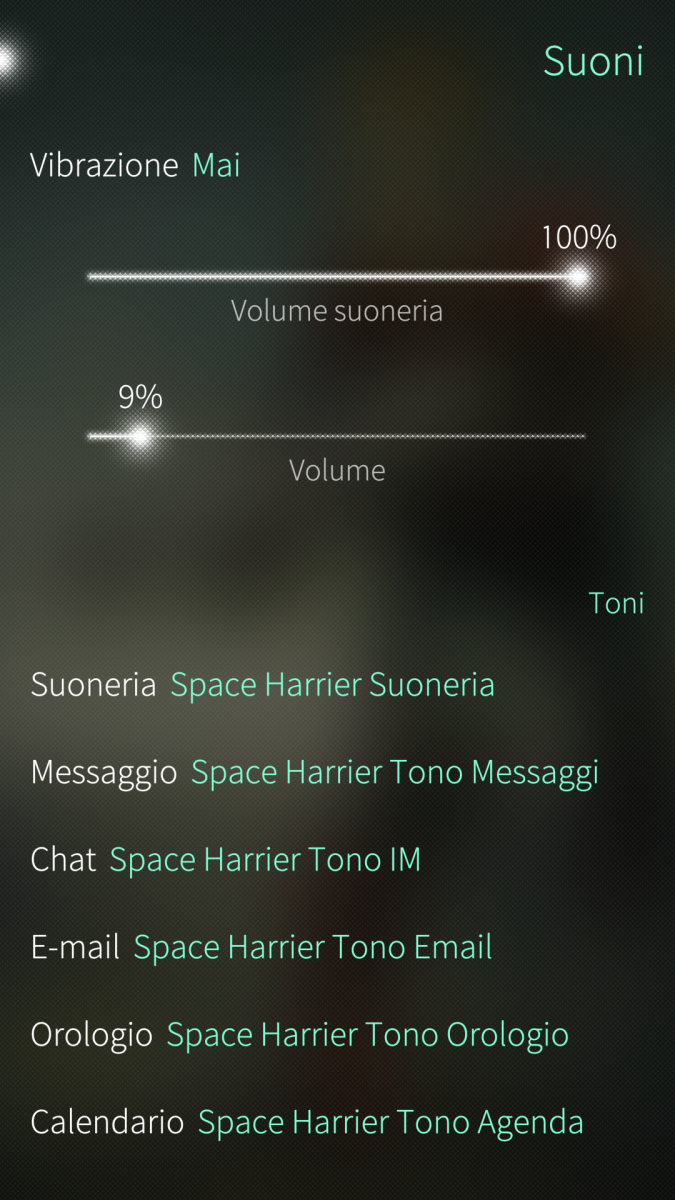Open the Orologio tone option
Viewport: 675px width, 1200px height.
(299, 1035)
